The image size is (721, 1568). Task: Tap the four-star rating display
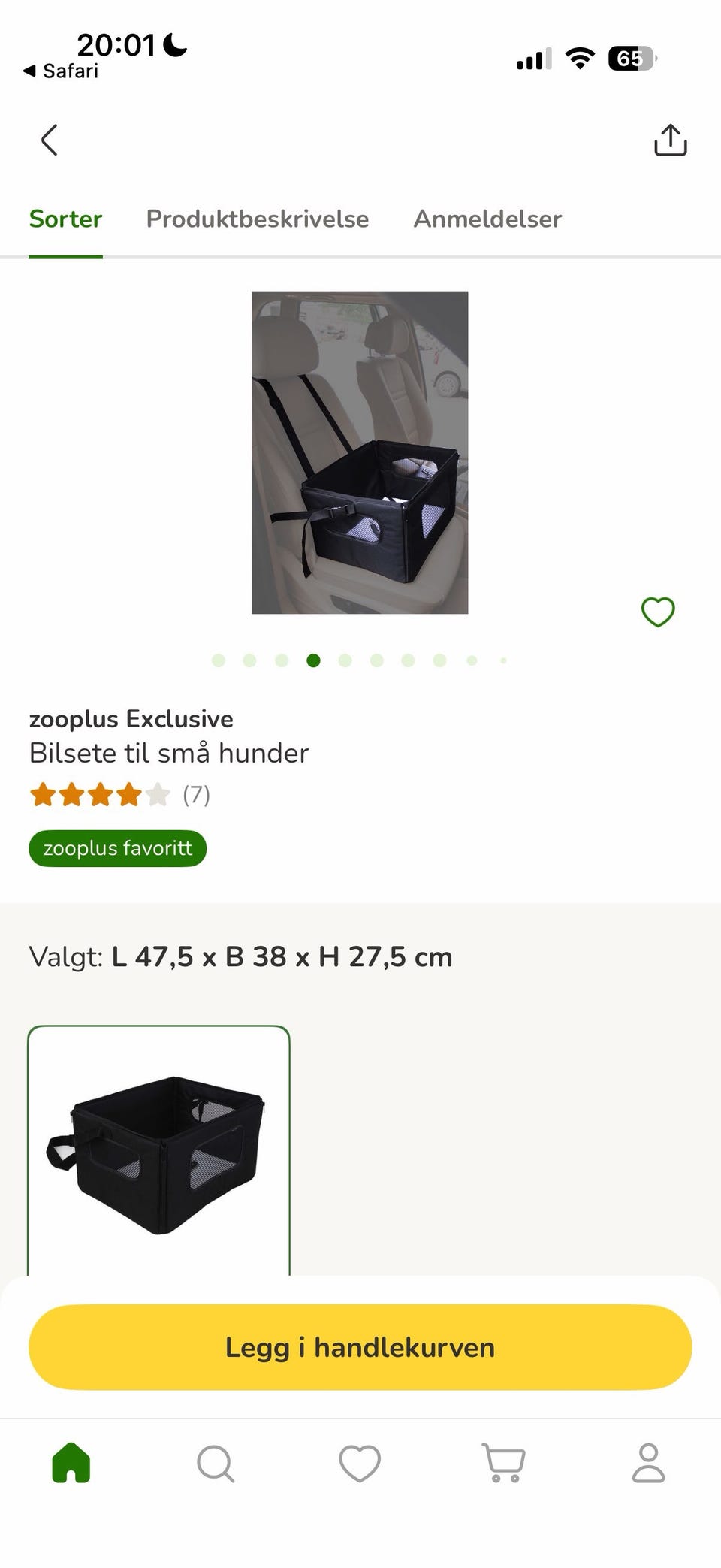pos(98,794)
